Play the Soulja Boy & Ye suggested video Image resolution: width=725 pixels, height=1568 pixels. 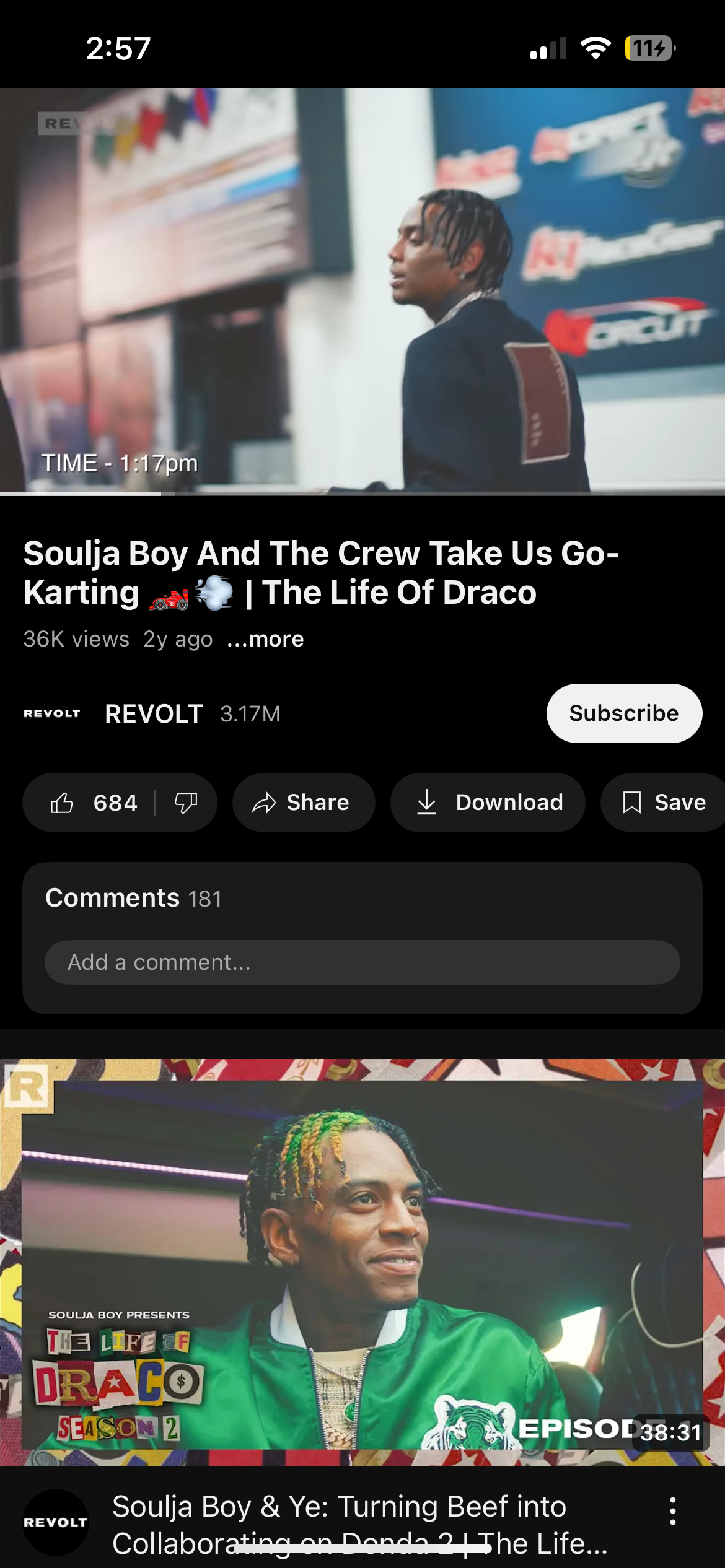pos(362,1262)
